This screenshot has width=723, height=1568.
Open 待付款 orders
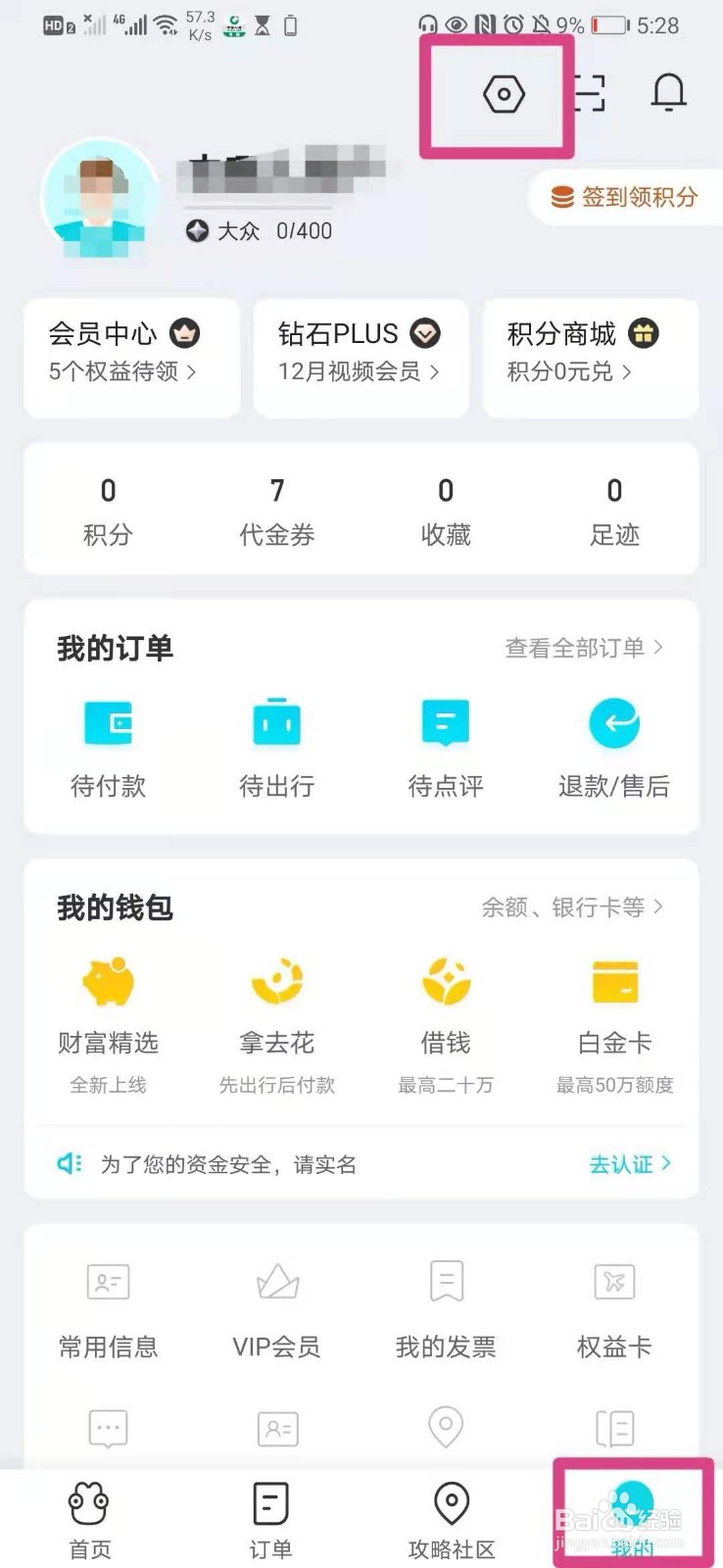click(x=108, y=745)
